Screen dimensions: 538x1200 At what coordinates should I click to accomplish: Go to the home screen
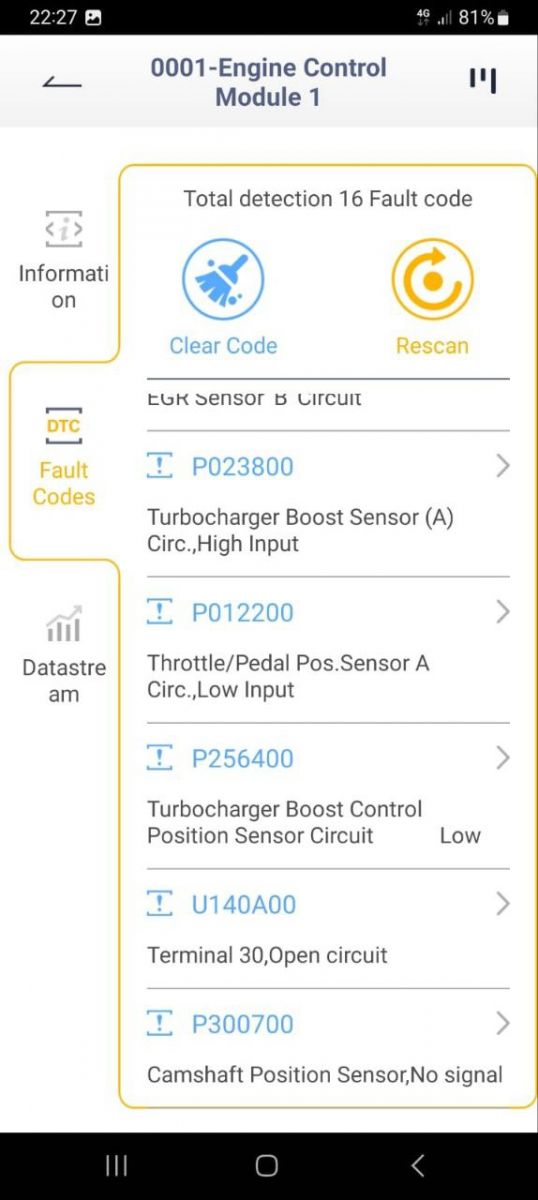tap(267, 1165)
